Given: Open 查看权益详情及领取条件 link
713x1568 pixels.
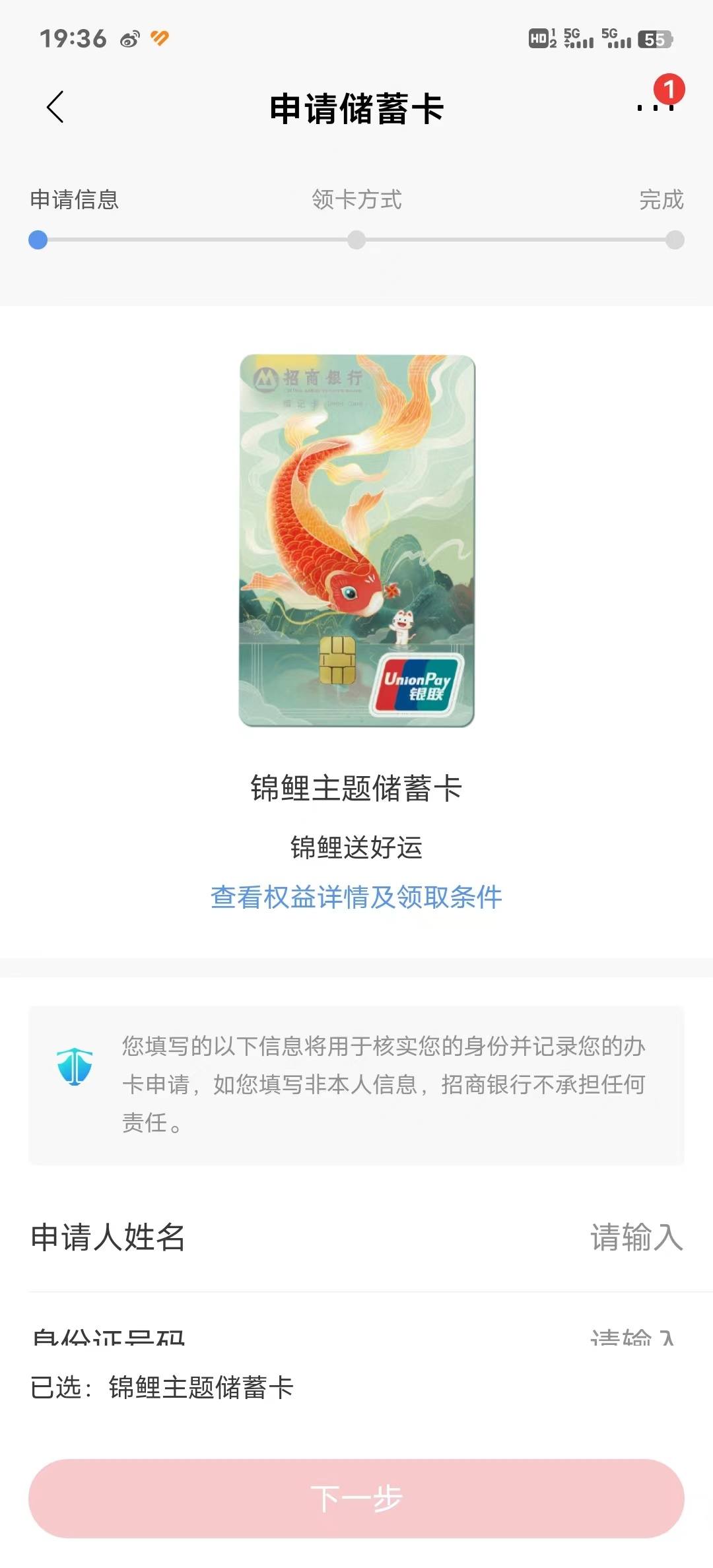Looking at the screenshot, I should (x=356, y=896).
